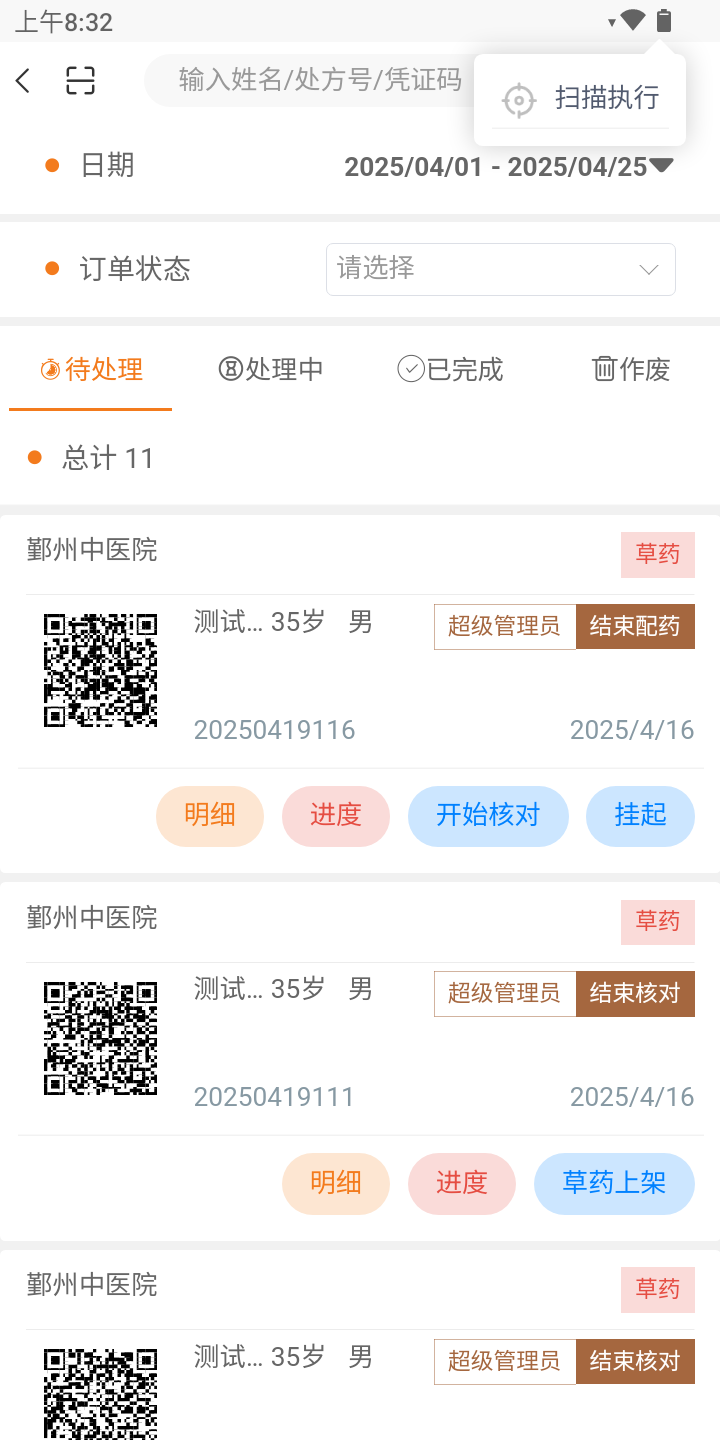Image resolution: width=720 pixels, height=1440 pixels.
Task: Tap 挂起 on order 20250419116
Action: (640, 815)
